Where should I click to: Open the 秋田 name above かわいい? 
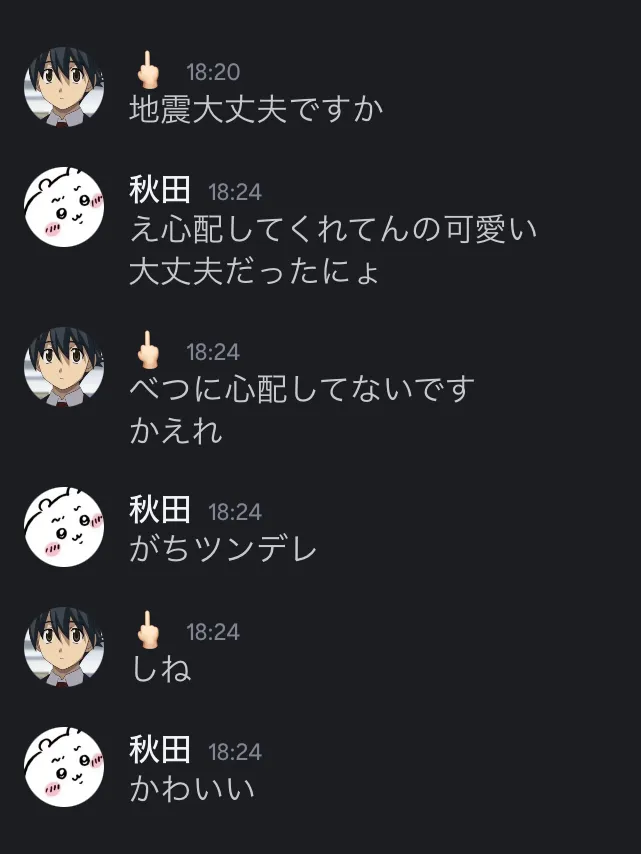tap(159, 750)
